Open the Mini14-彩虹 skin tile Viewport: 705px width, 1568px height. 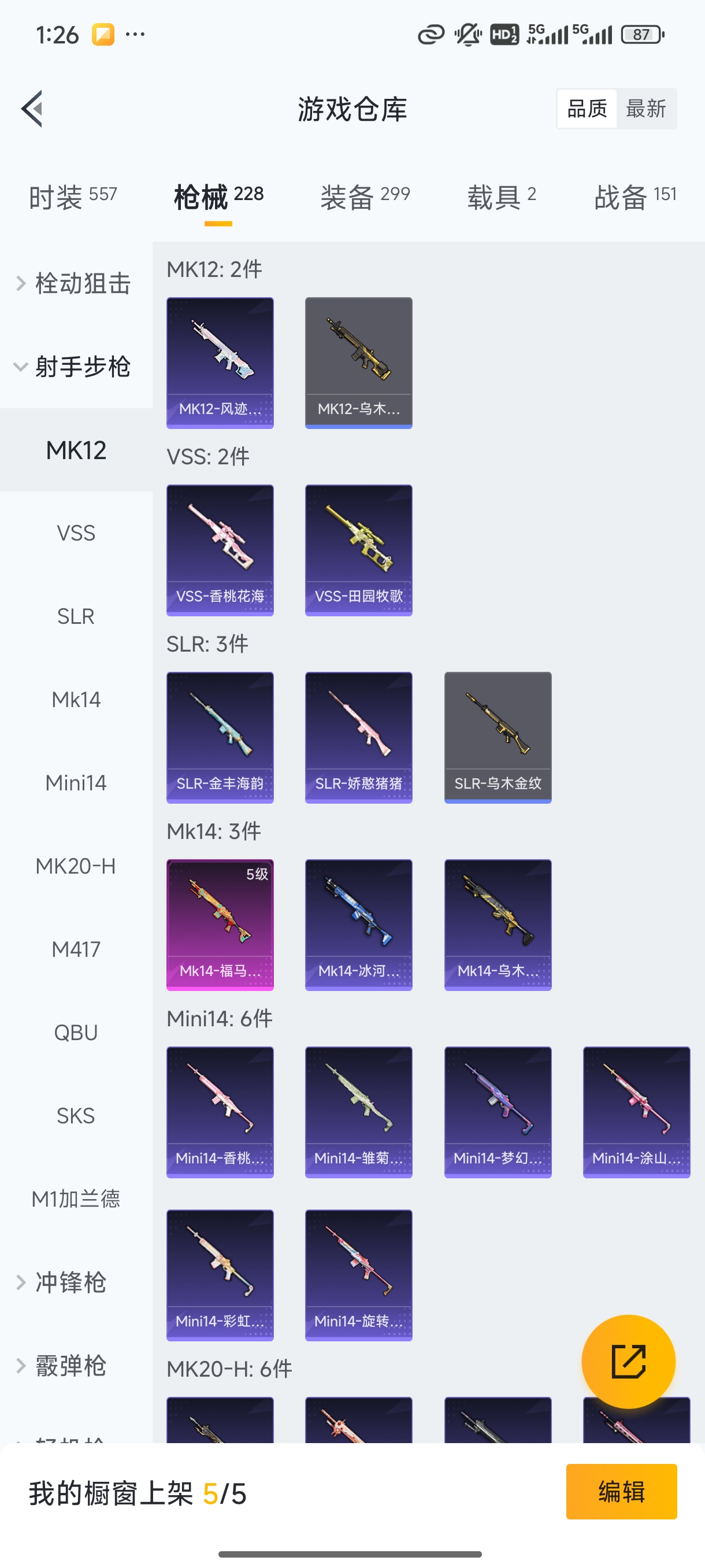point(220,1275)
